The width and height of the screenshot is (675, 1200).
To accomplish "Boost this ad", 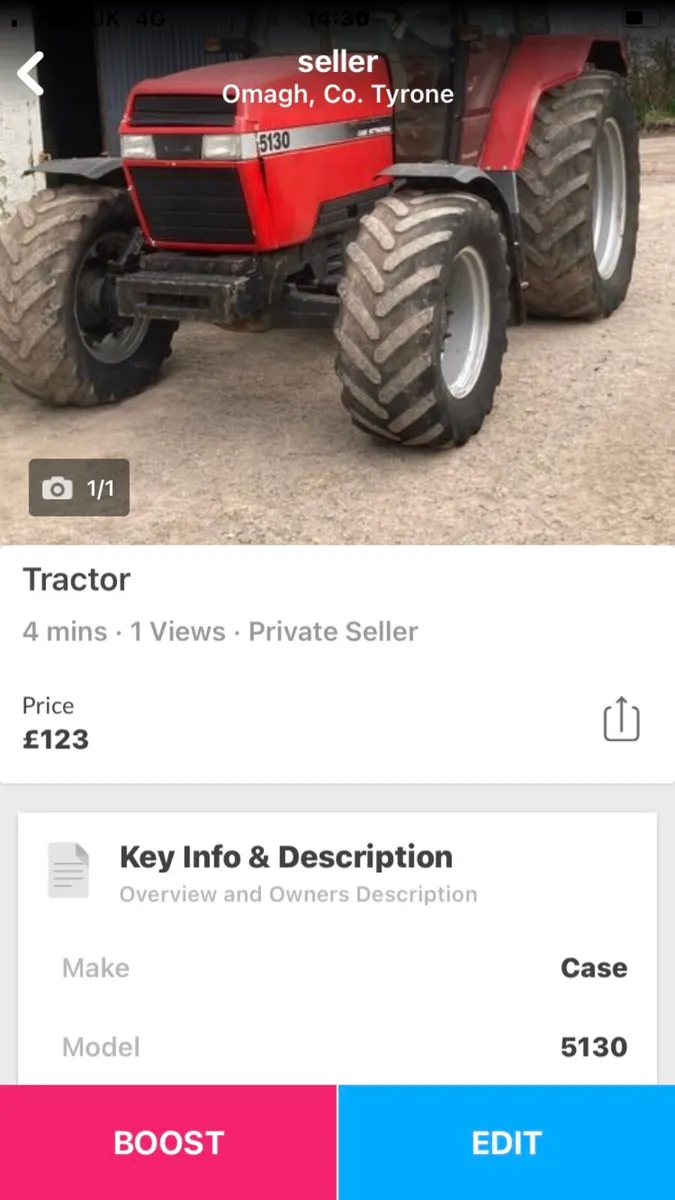I will coord(168,1143).
